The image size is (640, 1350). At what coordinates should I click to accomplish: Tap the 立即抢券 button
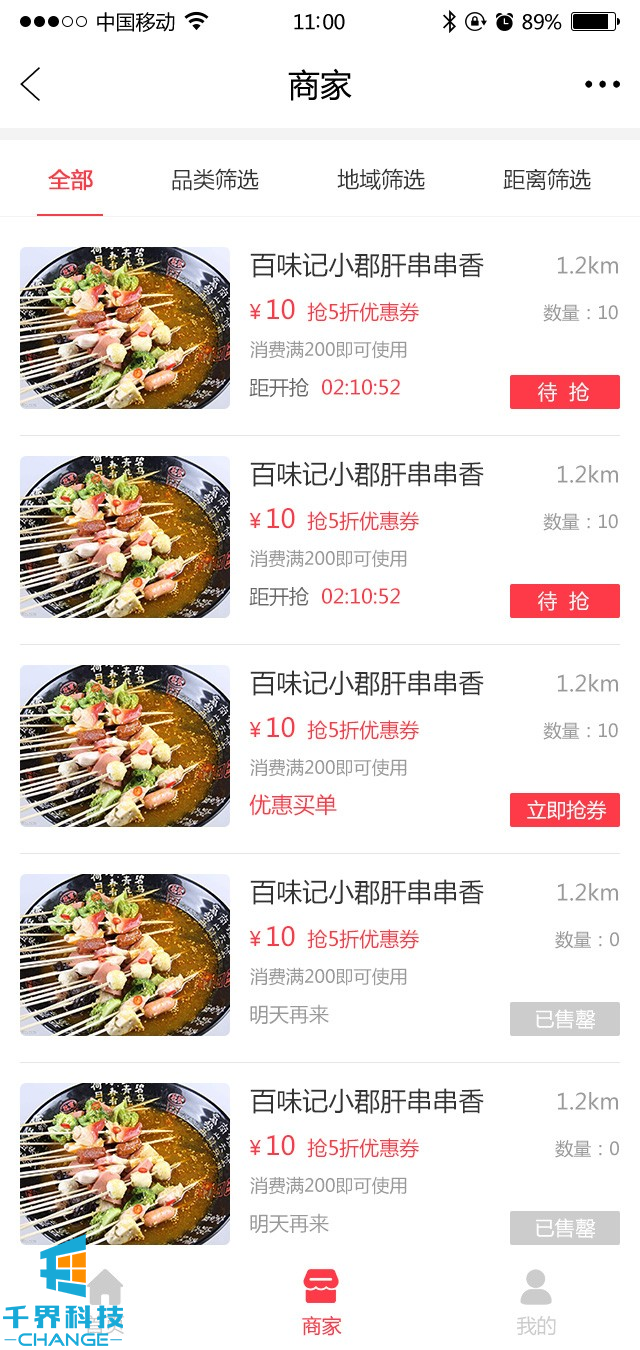(565, 810)
